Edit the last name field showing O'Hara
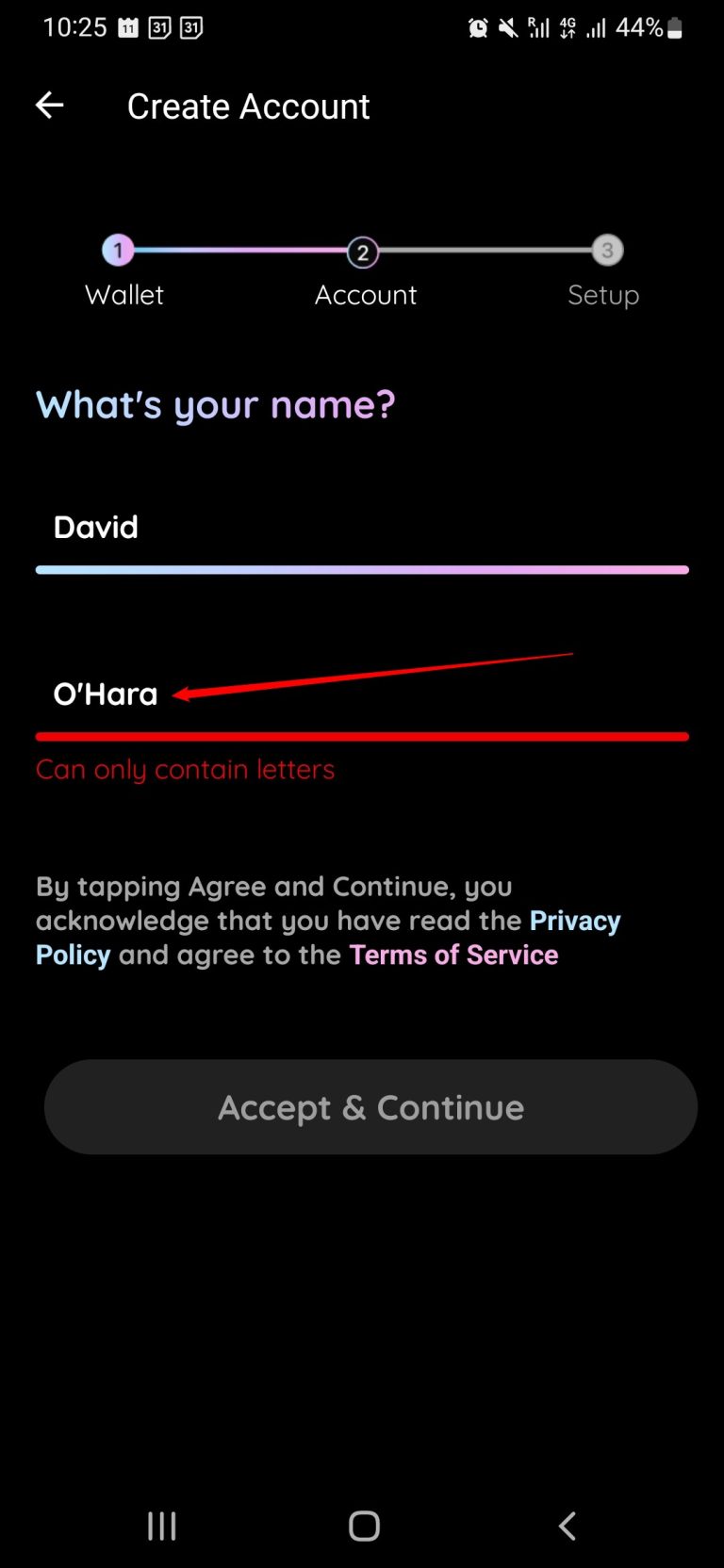The height and width of the screenshot is (1568, 724). 362,694
